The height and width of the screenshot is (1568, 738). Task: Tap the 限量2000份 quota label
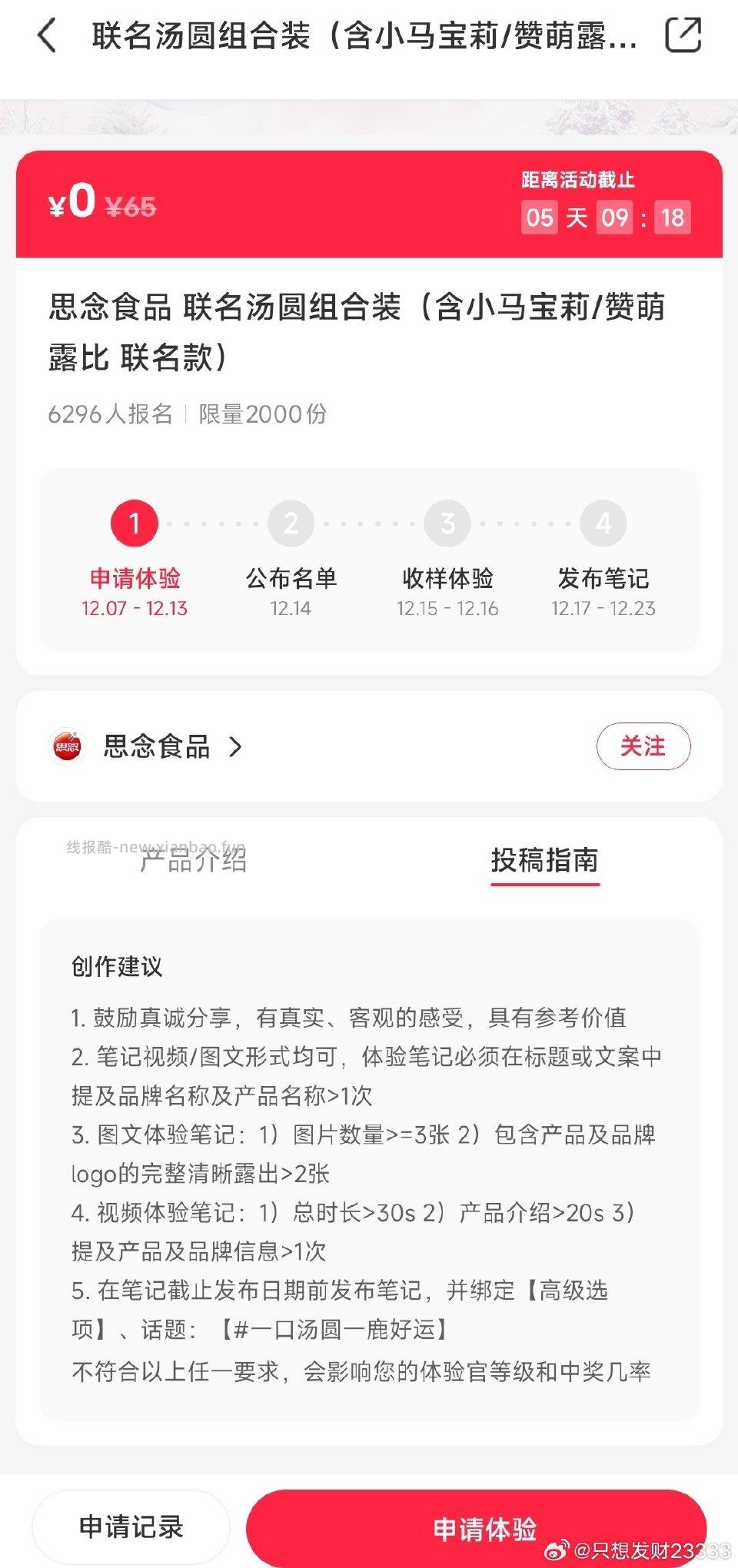pyautogui.click(x=259, y=415)
